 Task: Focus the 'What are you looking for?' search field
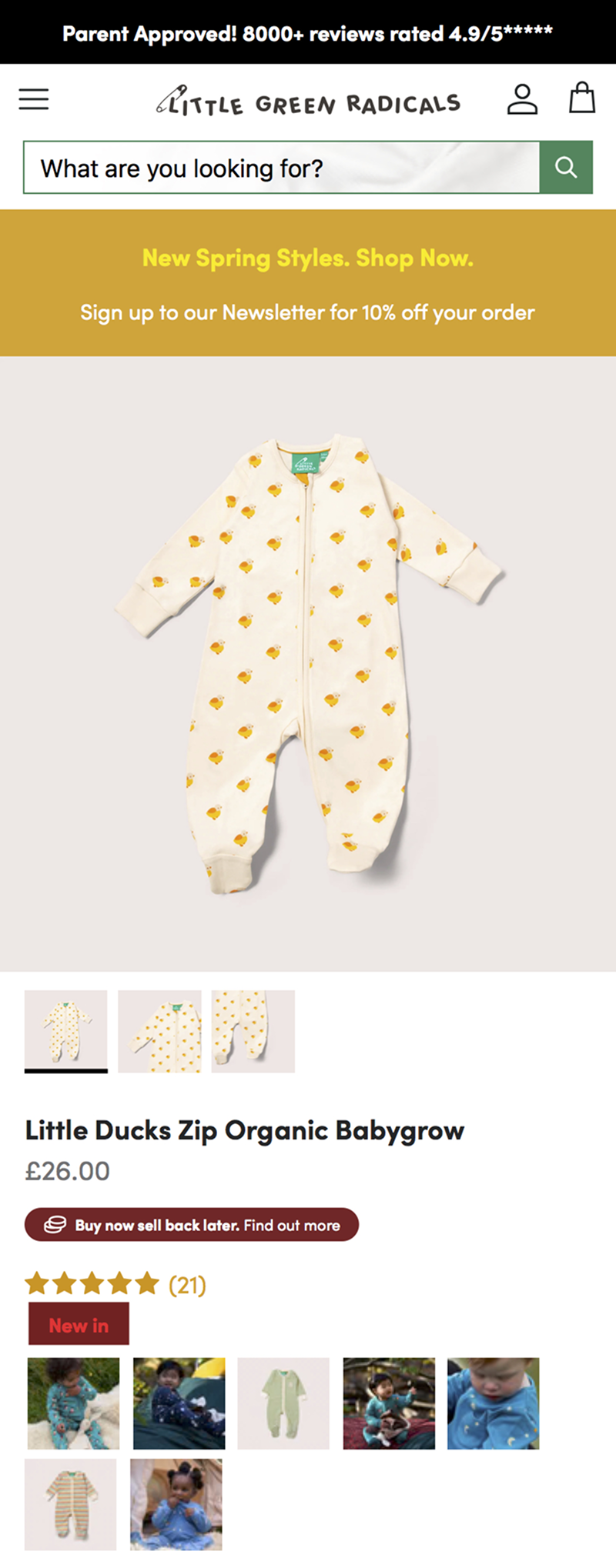pos(281,168)
